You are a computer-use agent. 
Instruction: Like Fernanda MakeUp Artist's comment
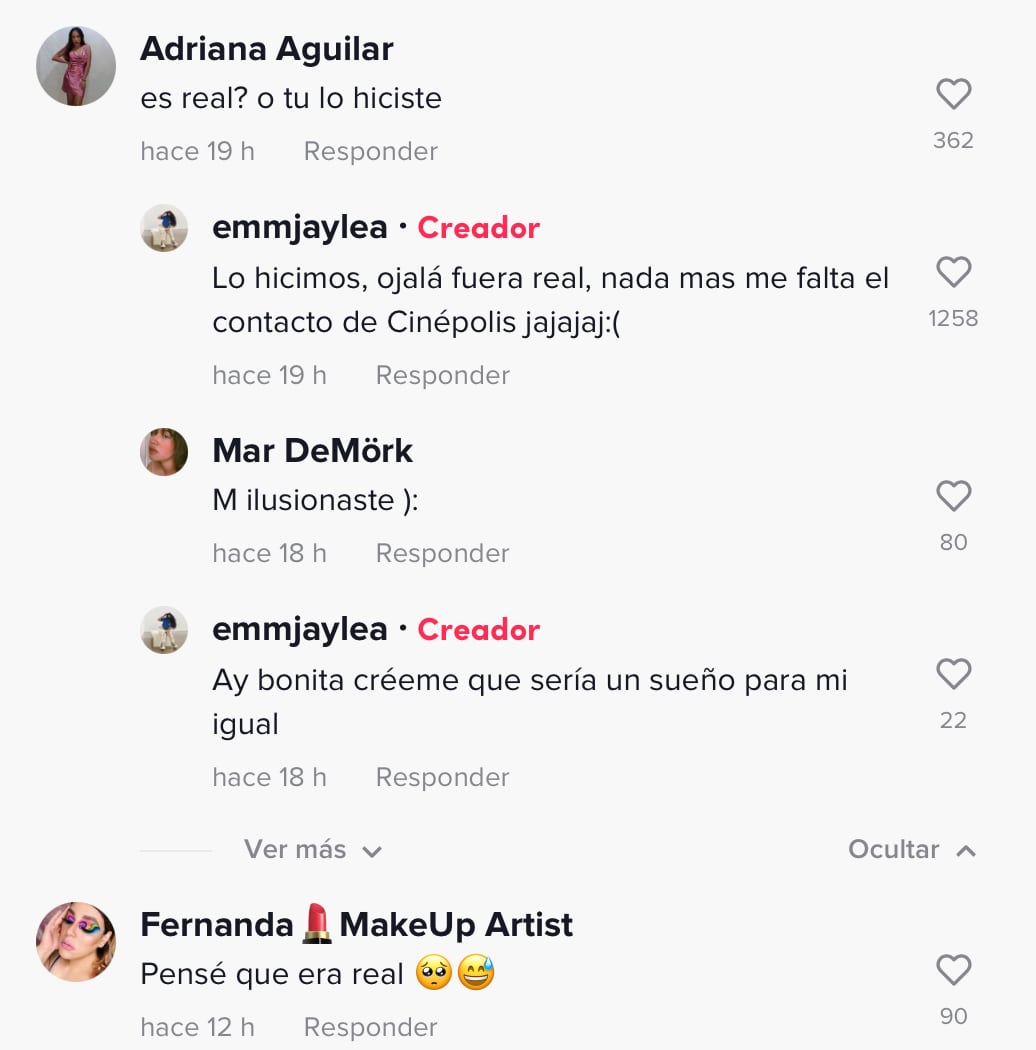coord(953,971)
